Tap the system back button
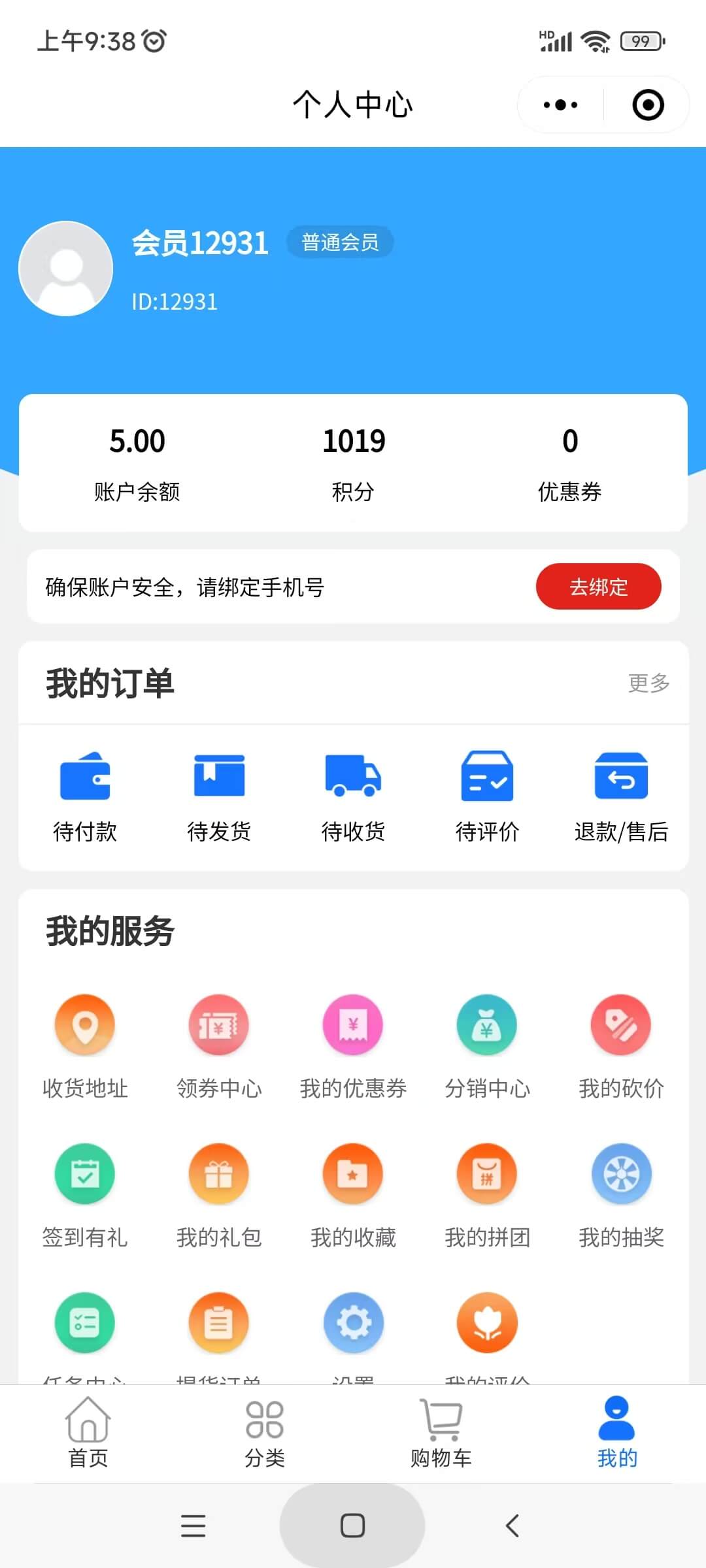The width and height of the screenshot is (706, 1568). pyautogui.click(x=513, y=1526)
